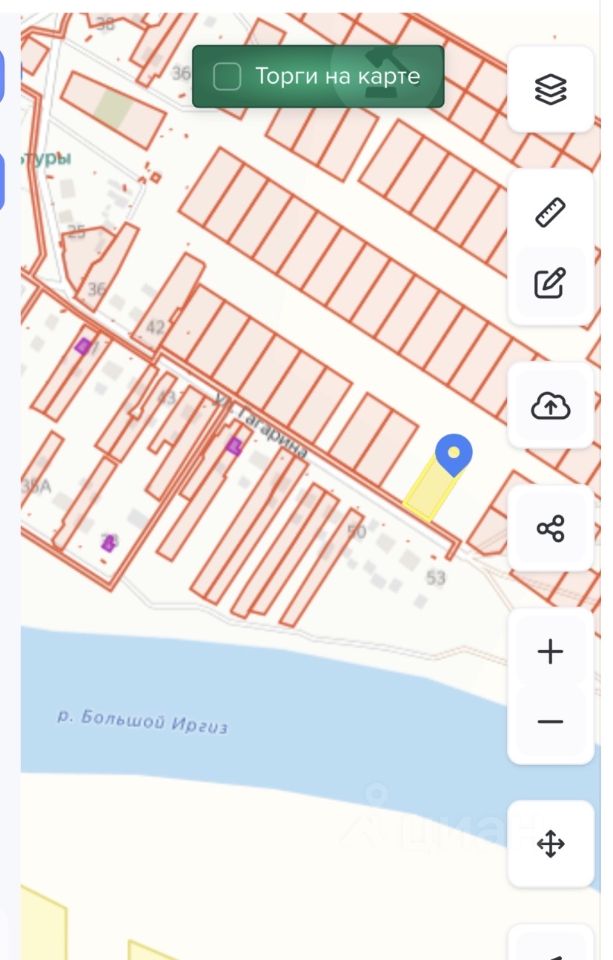
Task: Share this map location
Action: pyautogui.click(x=551, y=528)
